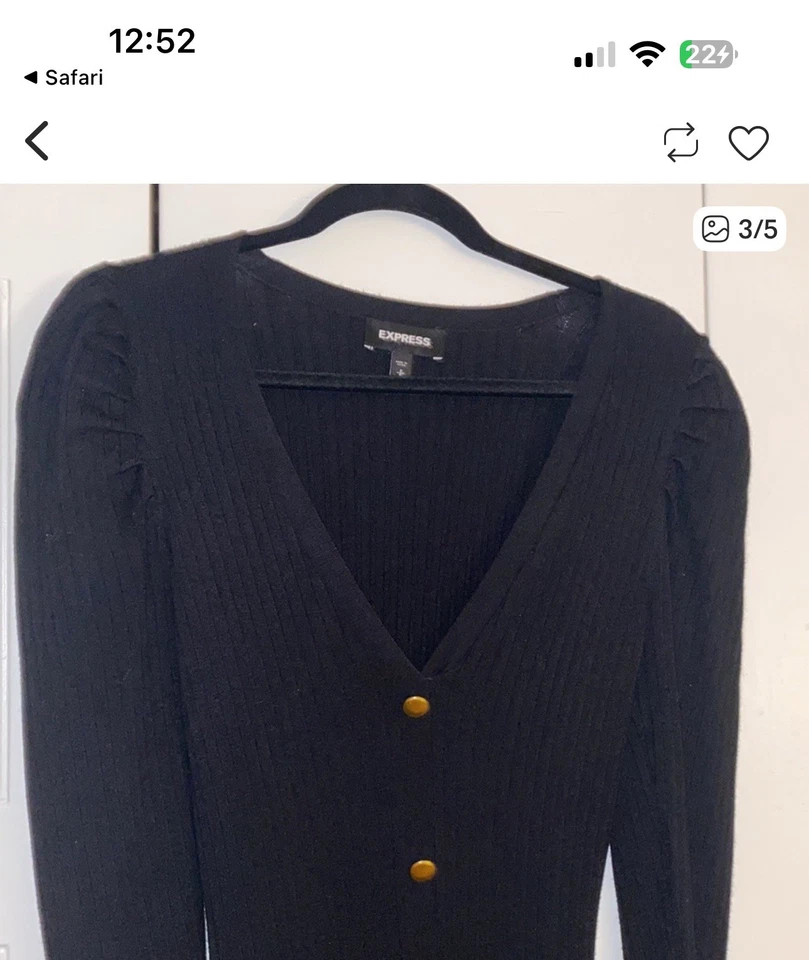
Task: Click the picture icon in the photo counter
Action: [716, 228]
